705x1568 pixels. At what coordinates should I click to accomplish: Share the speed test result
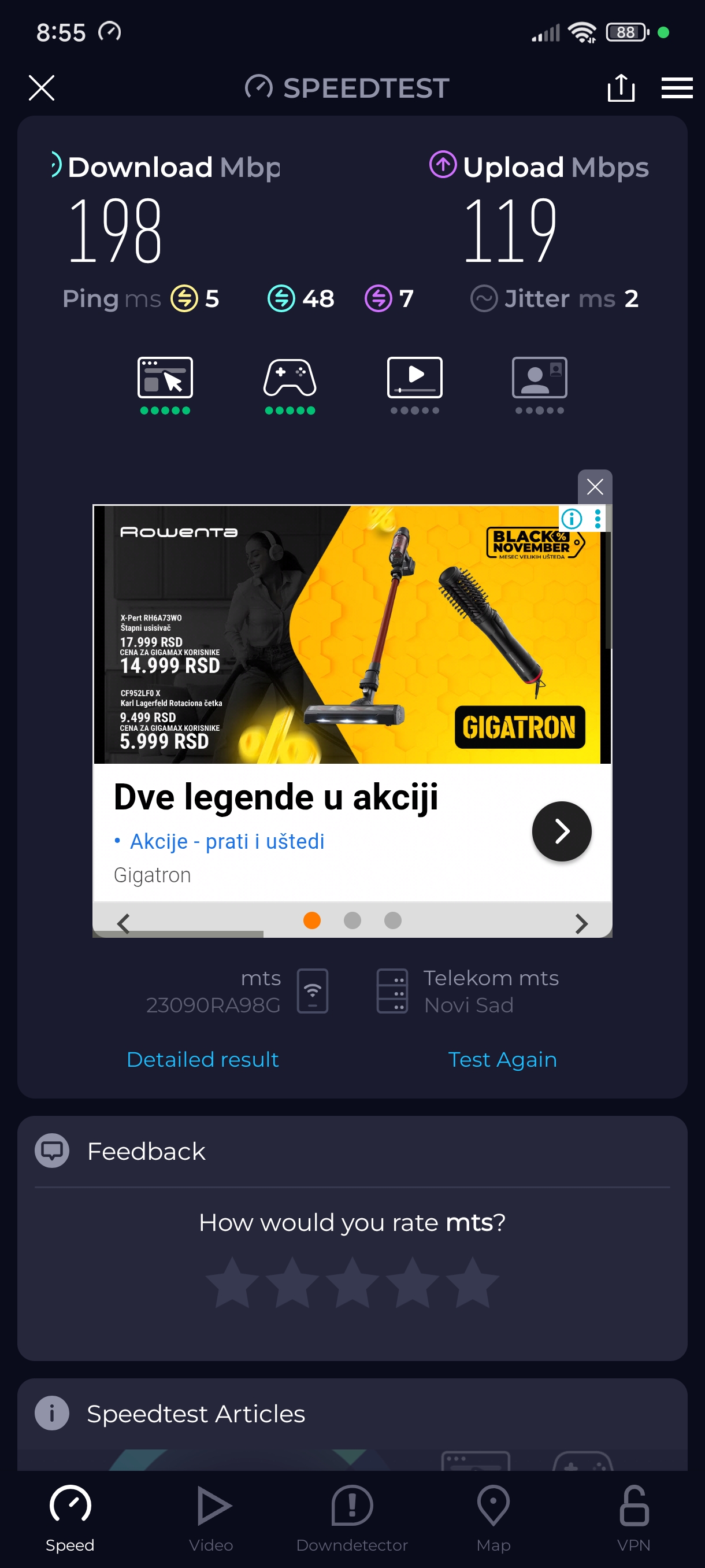click(x=621, y=88)
